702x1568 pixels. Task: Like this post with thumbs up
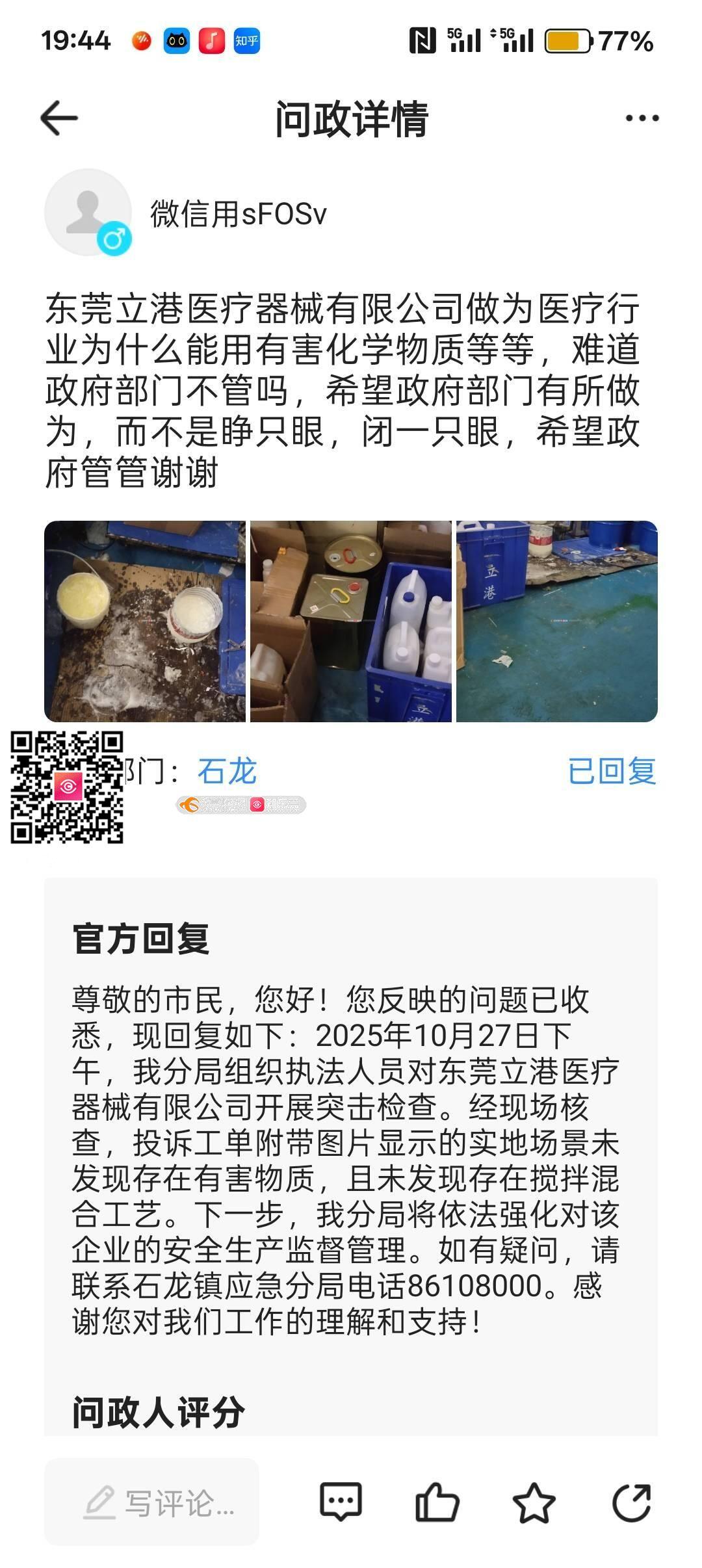click(437, 1503)
